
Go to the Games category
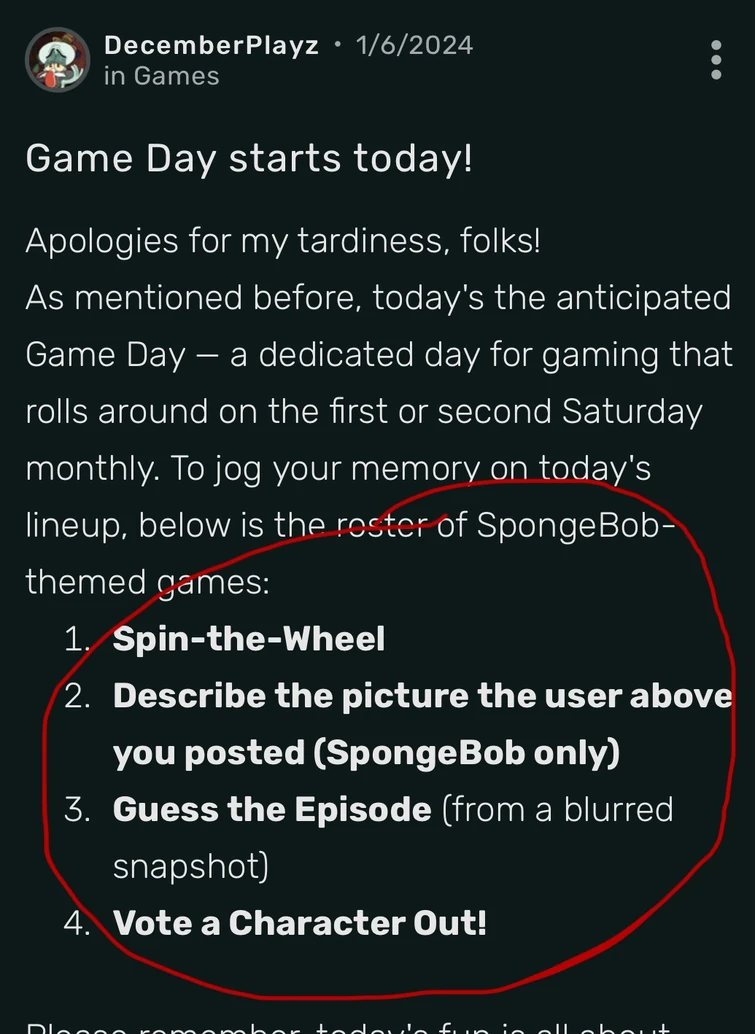click(x=176, y=76)
